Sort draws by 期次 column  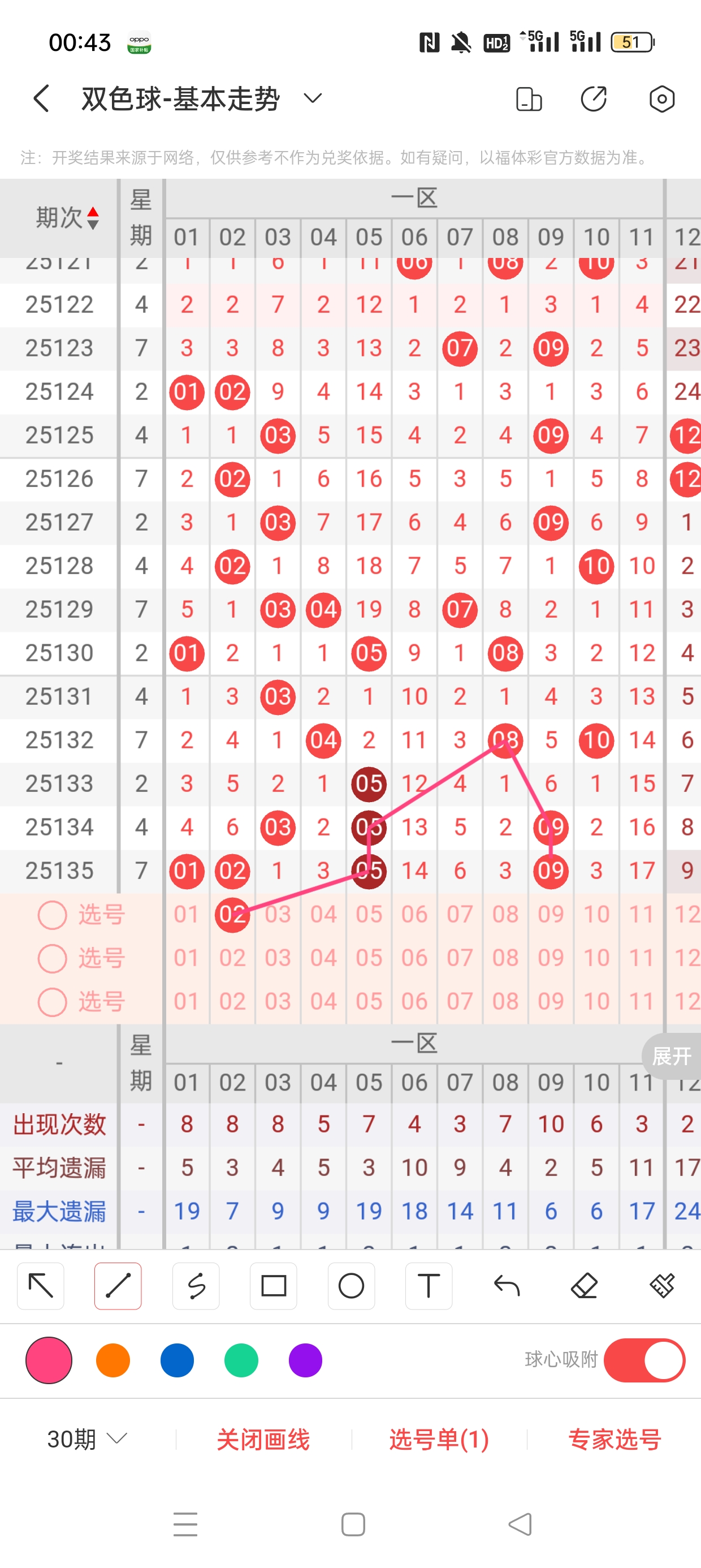coord(67,217)
